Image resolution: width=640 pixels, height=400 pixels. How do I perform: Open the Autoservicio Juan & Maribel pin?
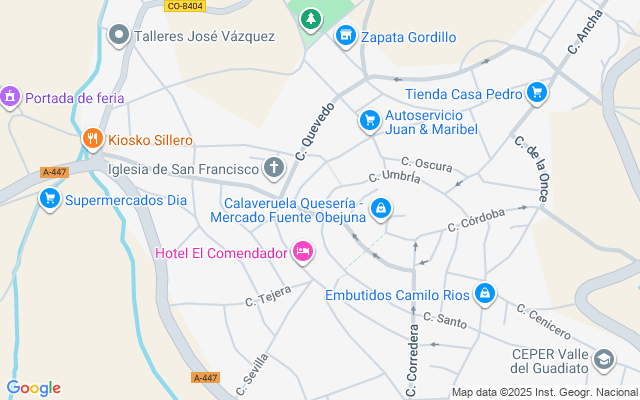pos(370,120)
